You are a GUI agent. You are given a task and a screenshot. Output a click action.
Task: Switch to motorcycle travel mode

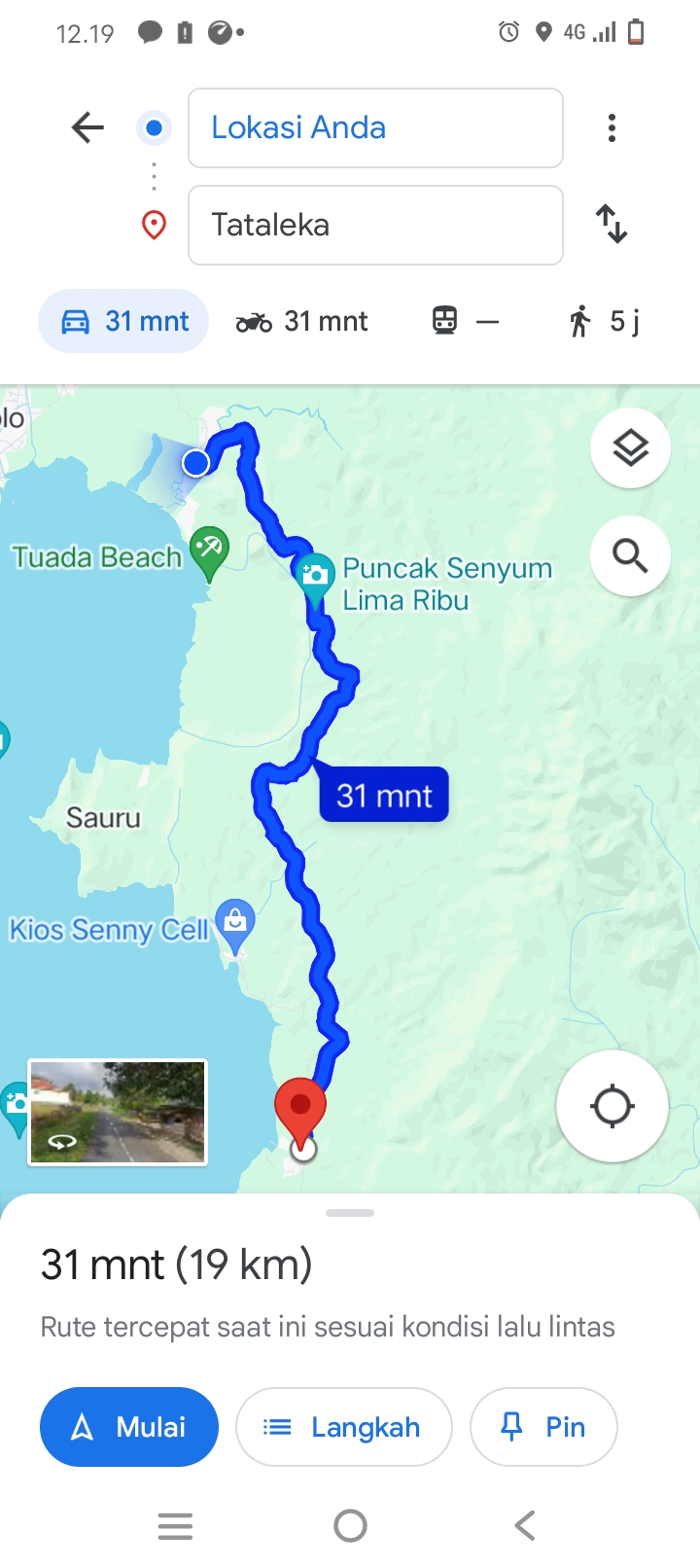302,321
